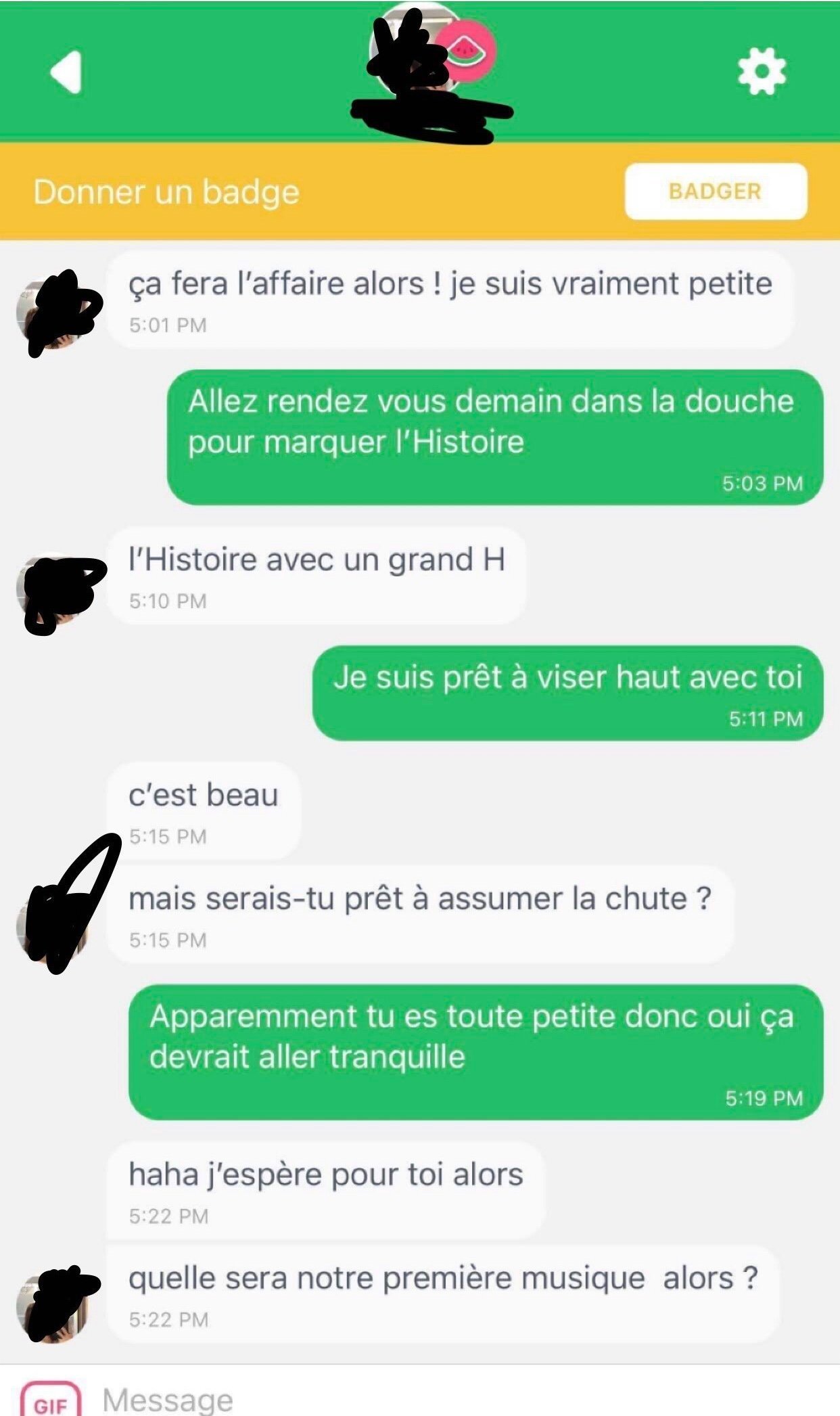840x1416 pixels.
Task: Tap the BADGER button
Action: (716, 191)
